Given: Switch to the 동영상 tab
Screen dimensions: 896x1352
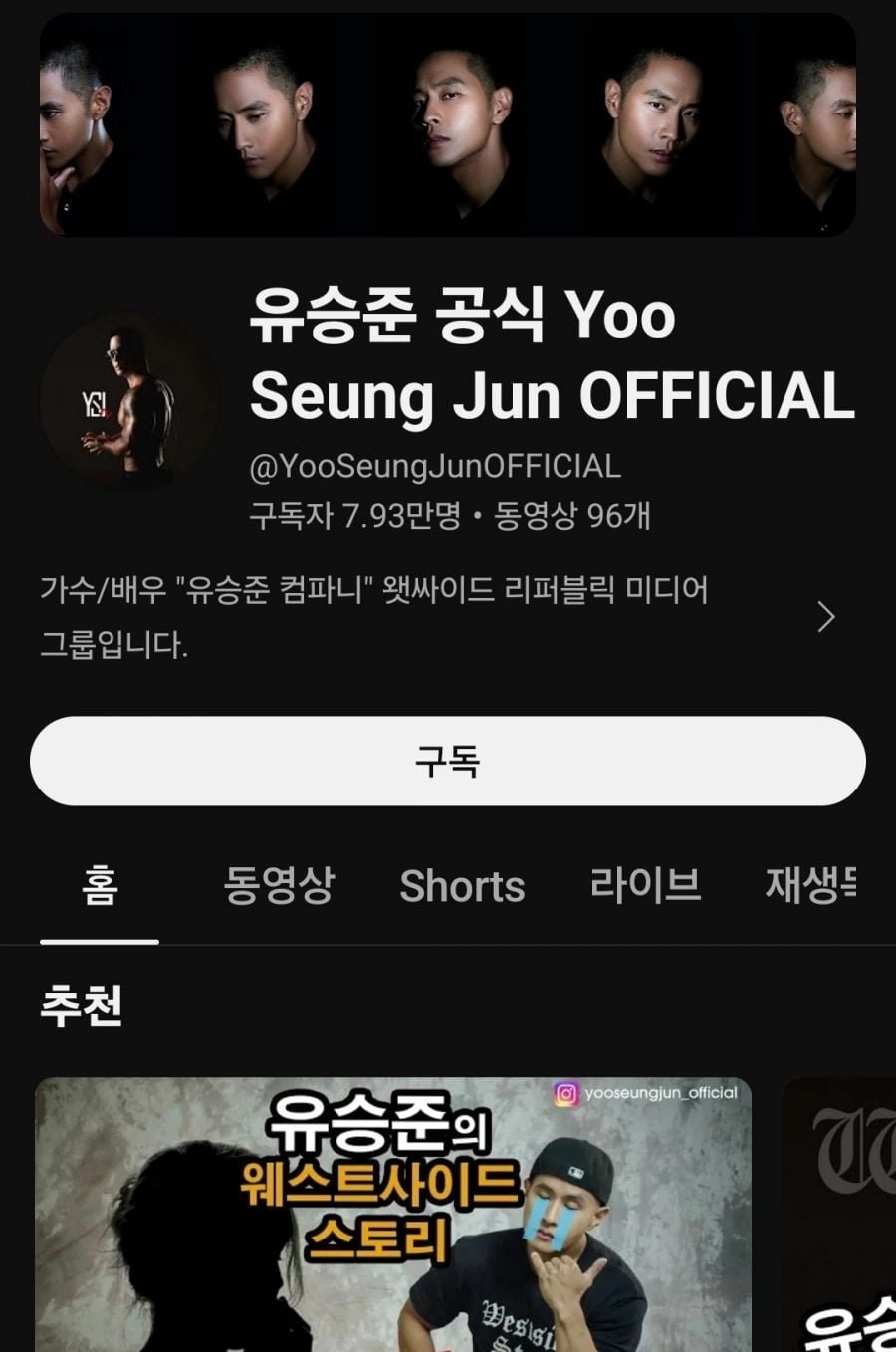Looking at the screenshot, I should pos(279,885).
